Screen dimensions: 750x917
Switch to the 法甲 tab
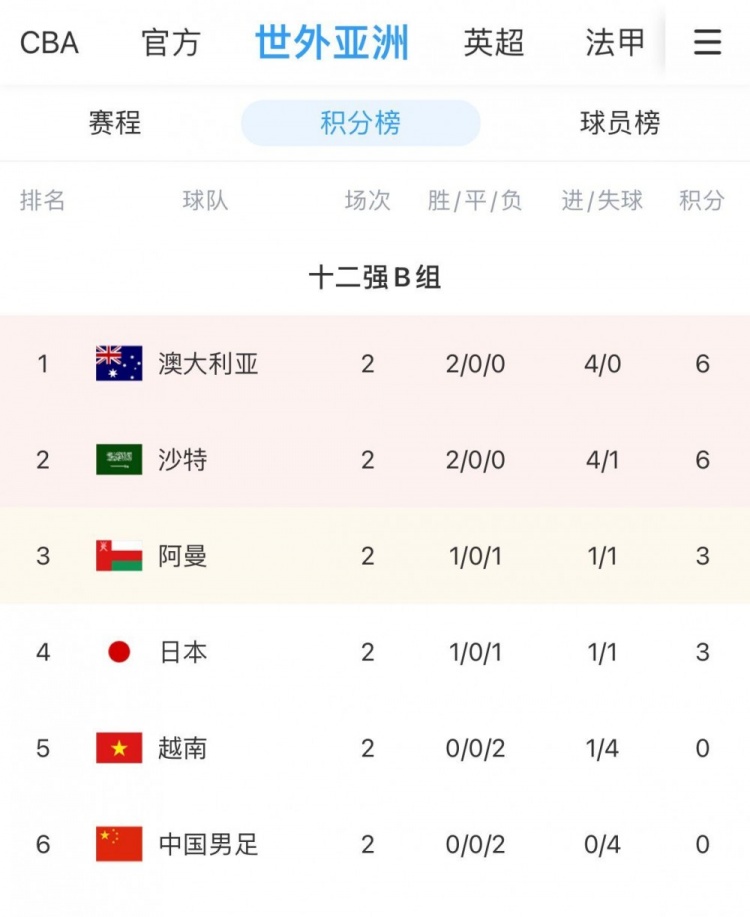click(610, 43)
